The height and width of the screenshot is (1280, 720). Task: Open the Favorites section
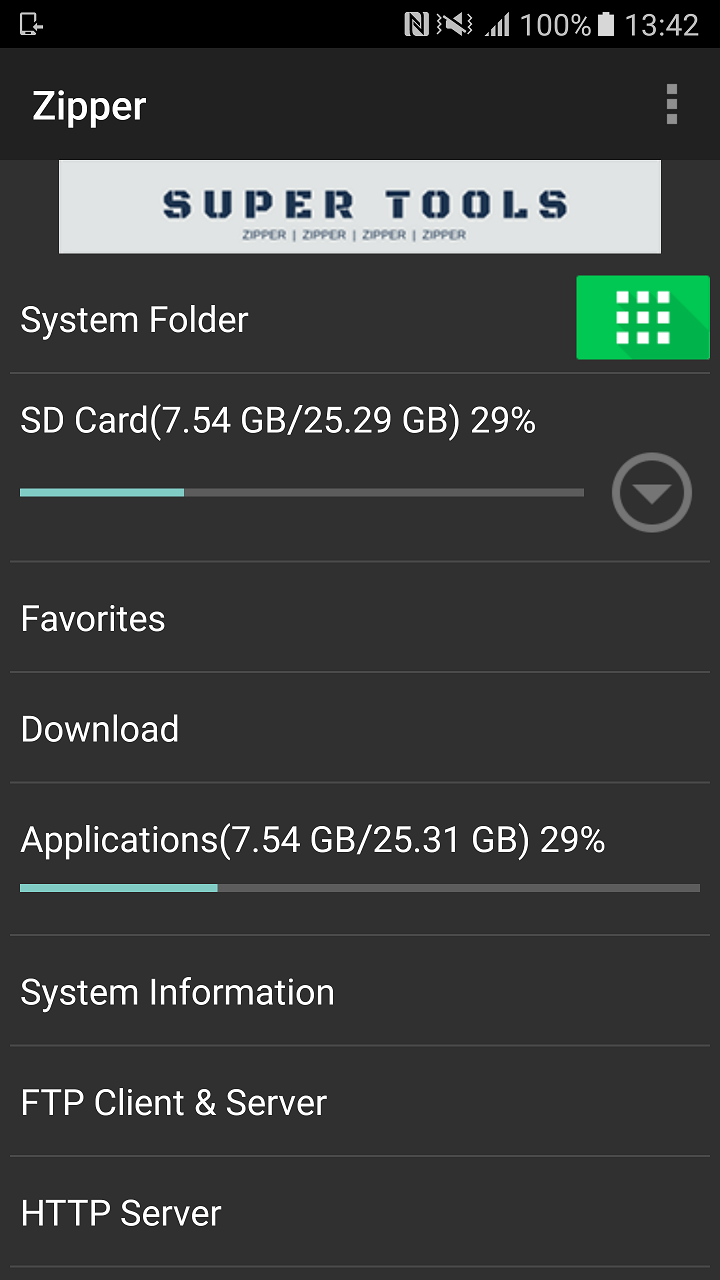pos(92,618)
